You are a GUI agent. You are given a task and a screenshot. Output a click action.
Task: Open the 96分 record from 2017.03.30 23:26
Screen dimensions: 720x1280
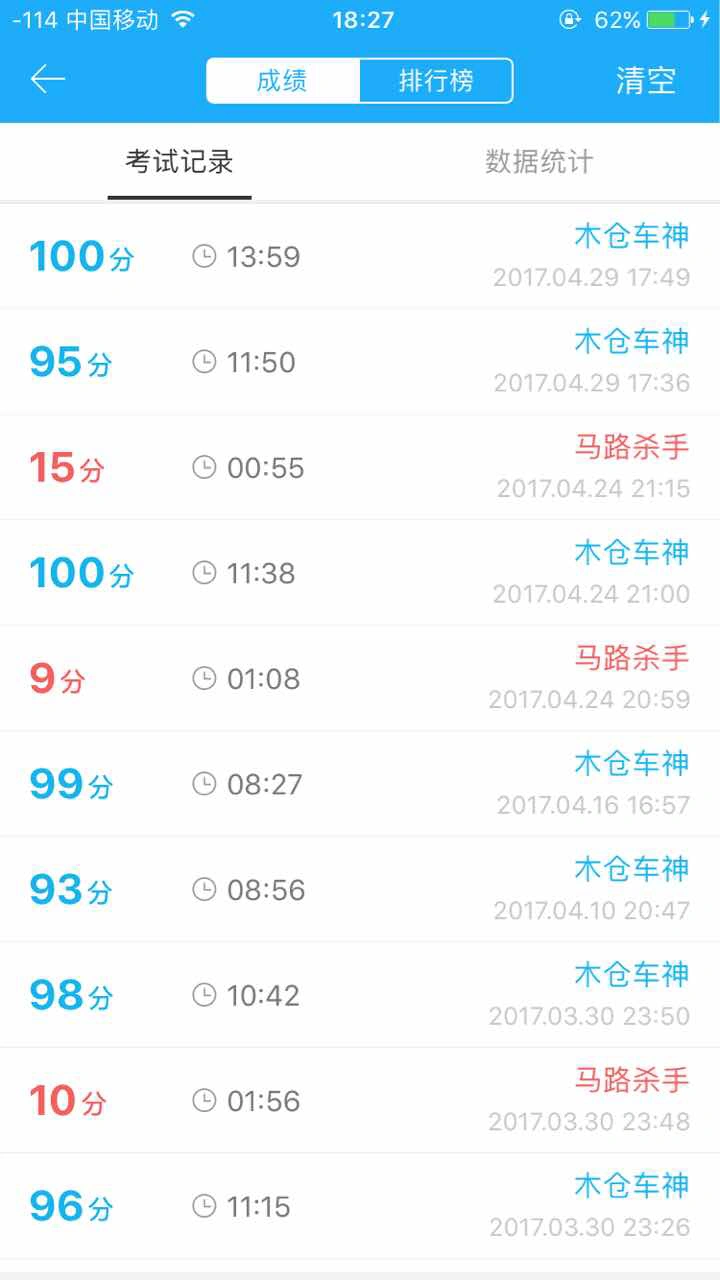pyautogui.click(x=360, y=1205)
